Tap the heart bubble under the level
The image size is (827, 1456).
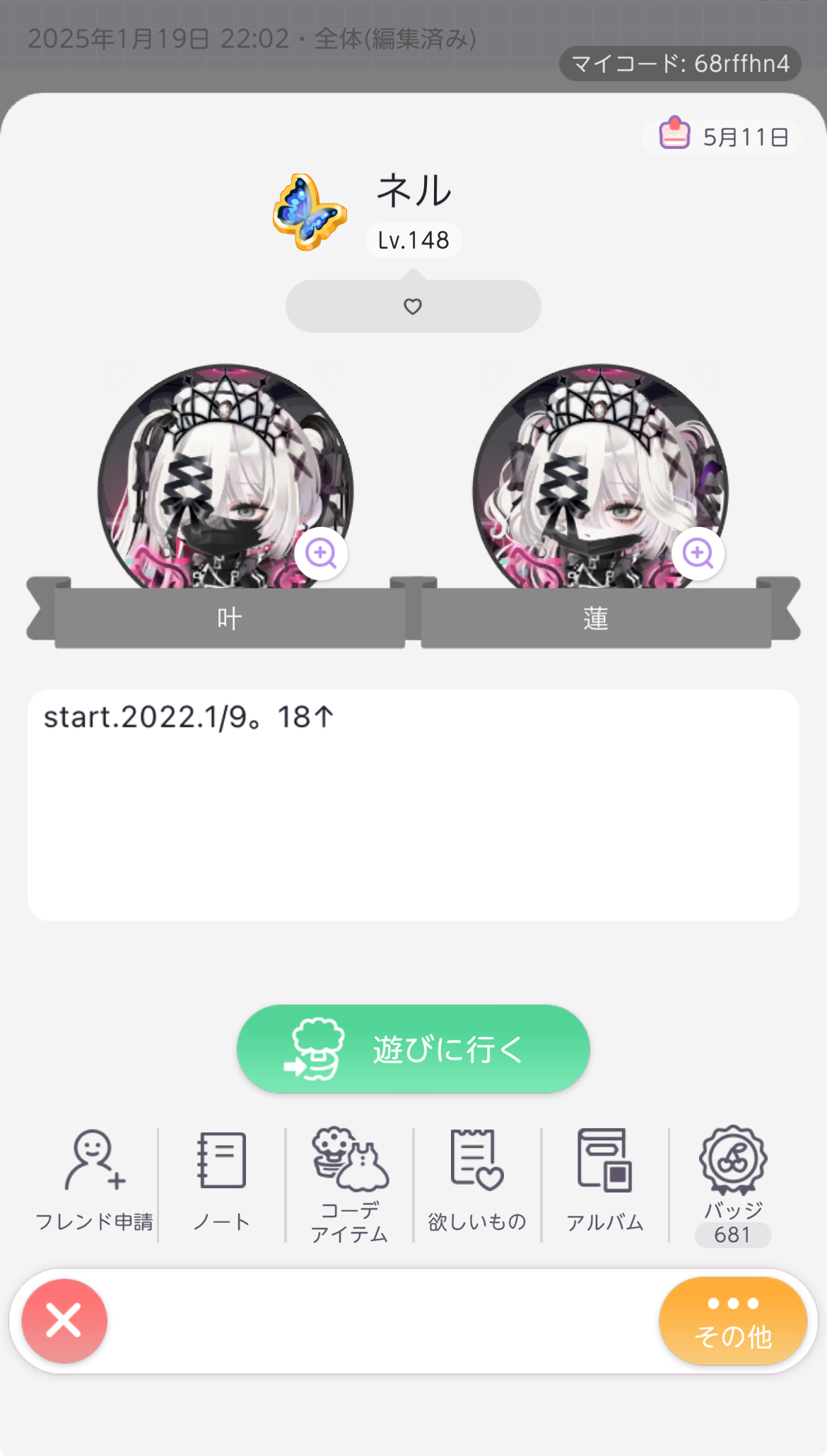[413, 307]
